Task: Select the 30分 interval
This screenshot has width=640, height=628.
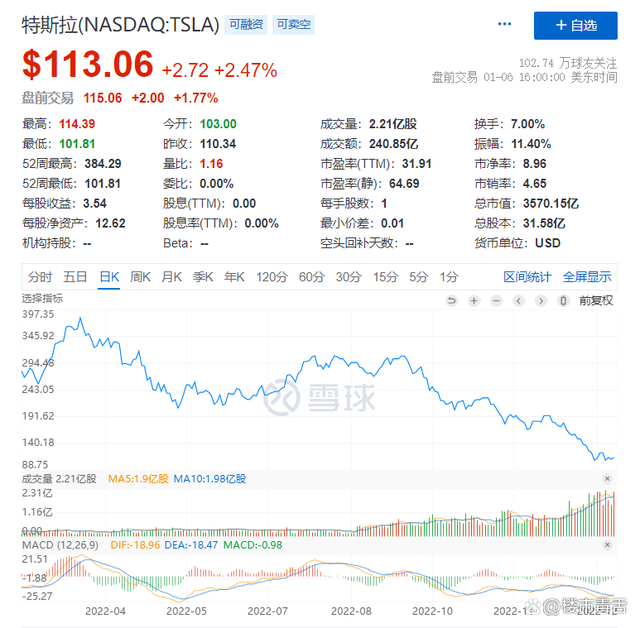Action: coord(348,277)
